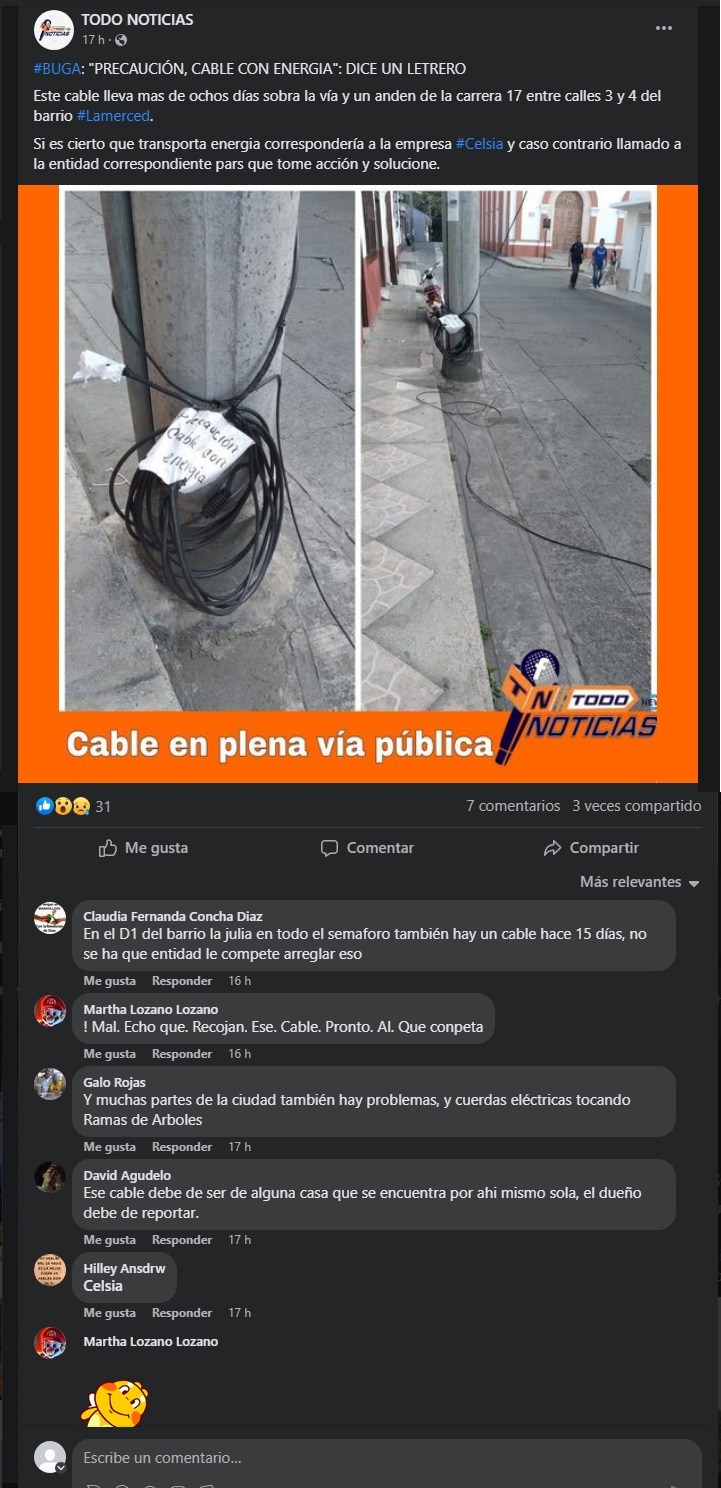
Task: View the 7 comentarios count
Action: (513, 806)
